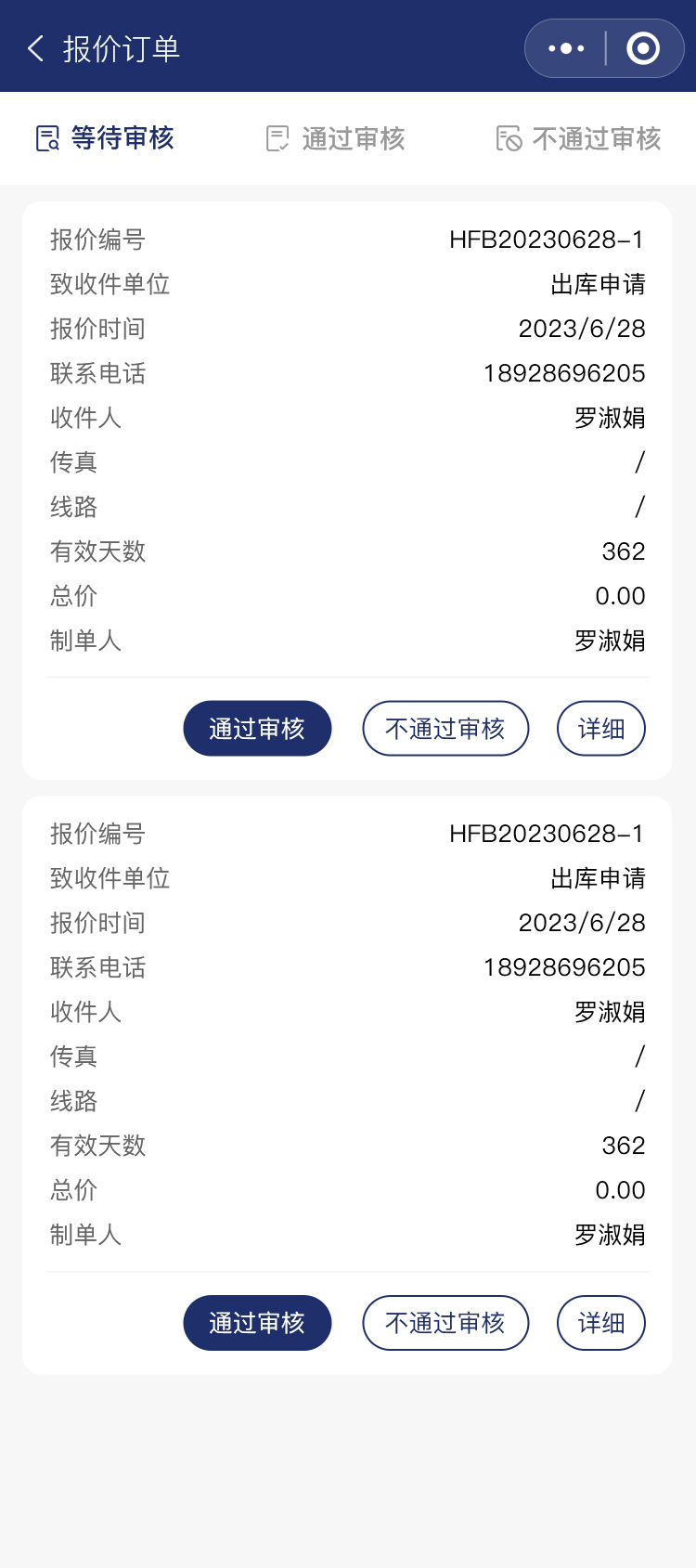Open the mini program three-dot menu
The image size is (696, 1568).
click(566, 48)
